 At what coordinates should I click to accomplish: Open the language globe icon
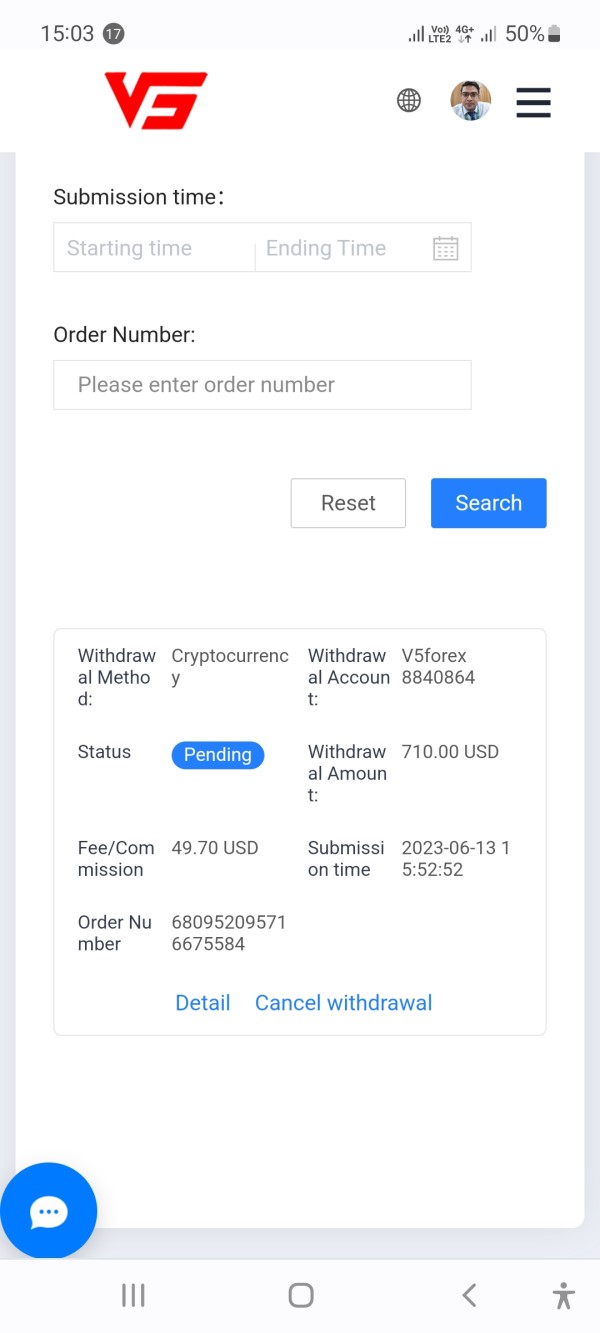tap(409, 100)
